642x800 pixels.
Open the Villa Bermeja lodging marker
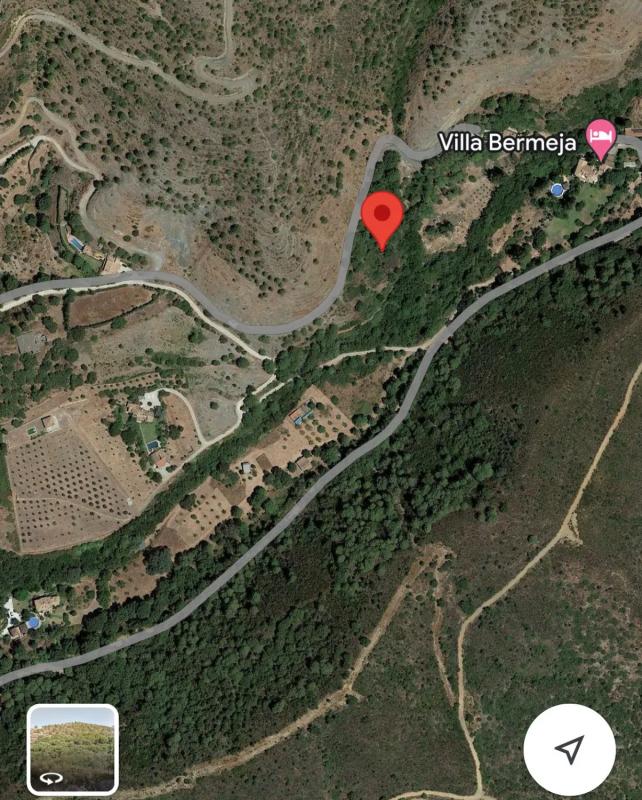tap(600, 138)
